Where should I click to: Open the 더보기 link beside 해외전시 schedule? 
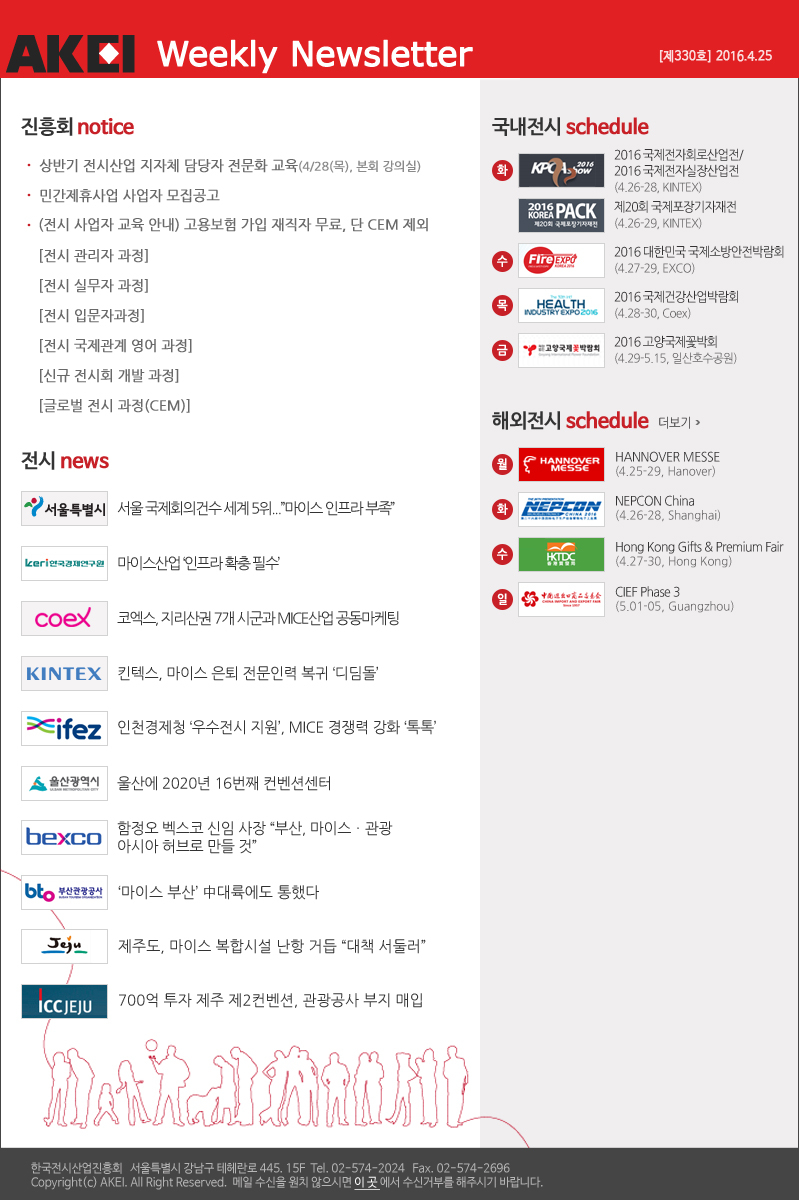click(679, 422)
